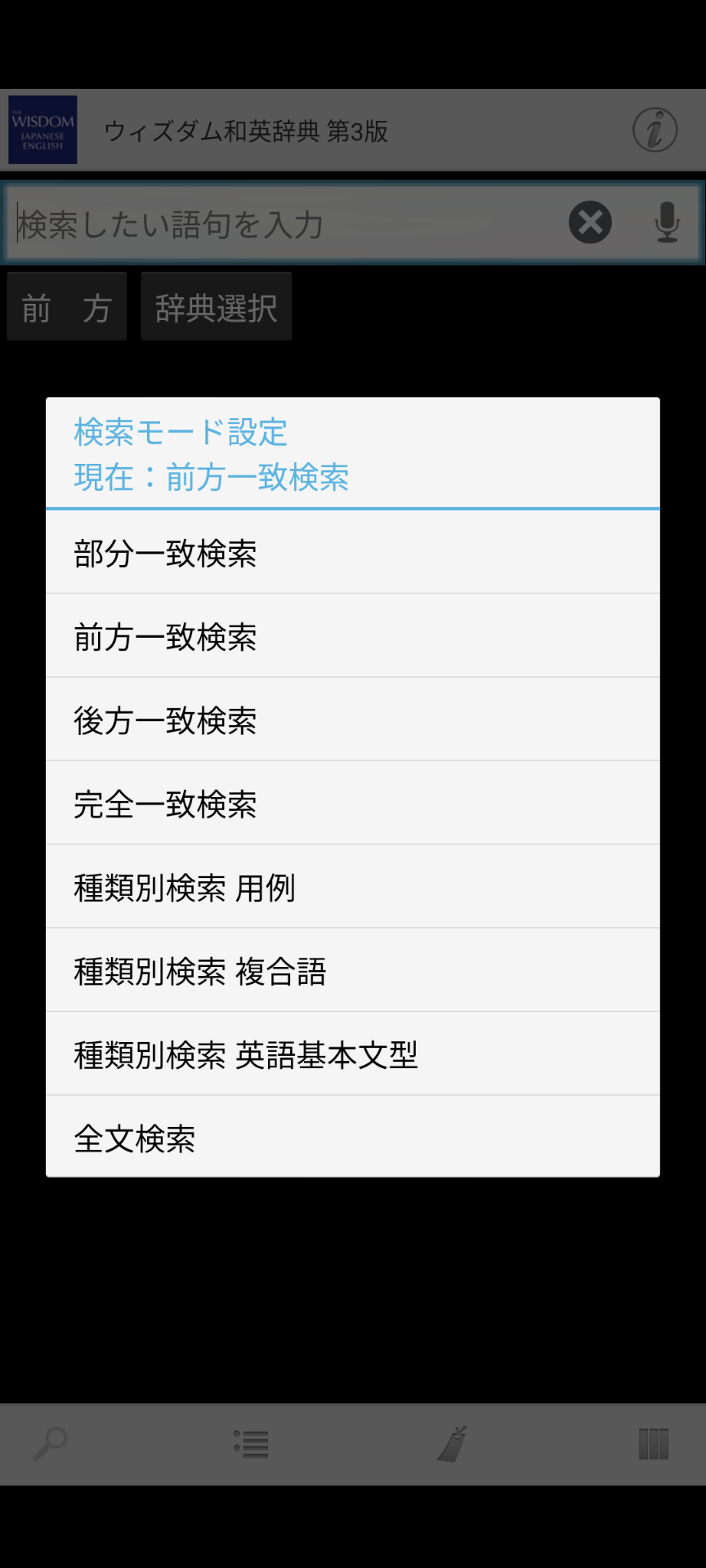Choose 前方一致検索 from the list
706x1568 pixels.
[x=352, y=636]
